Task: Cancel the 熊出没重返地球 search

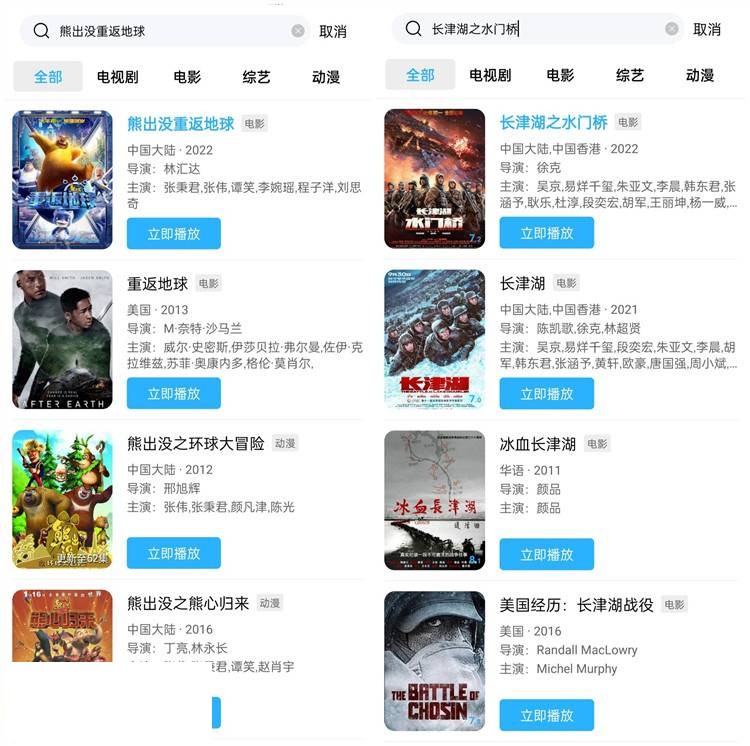Action: [x=333, y=31]
